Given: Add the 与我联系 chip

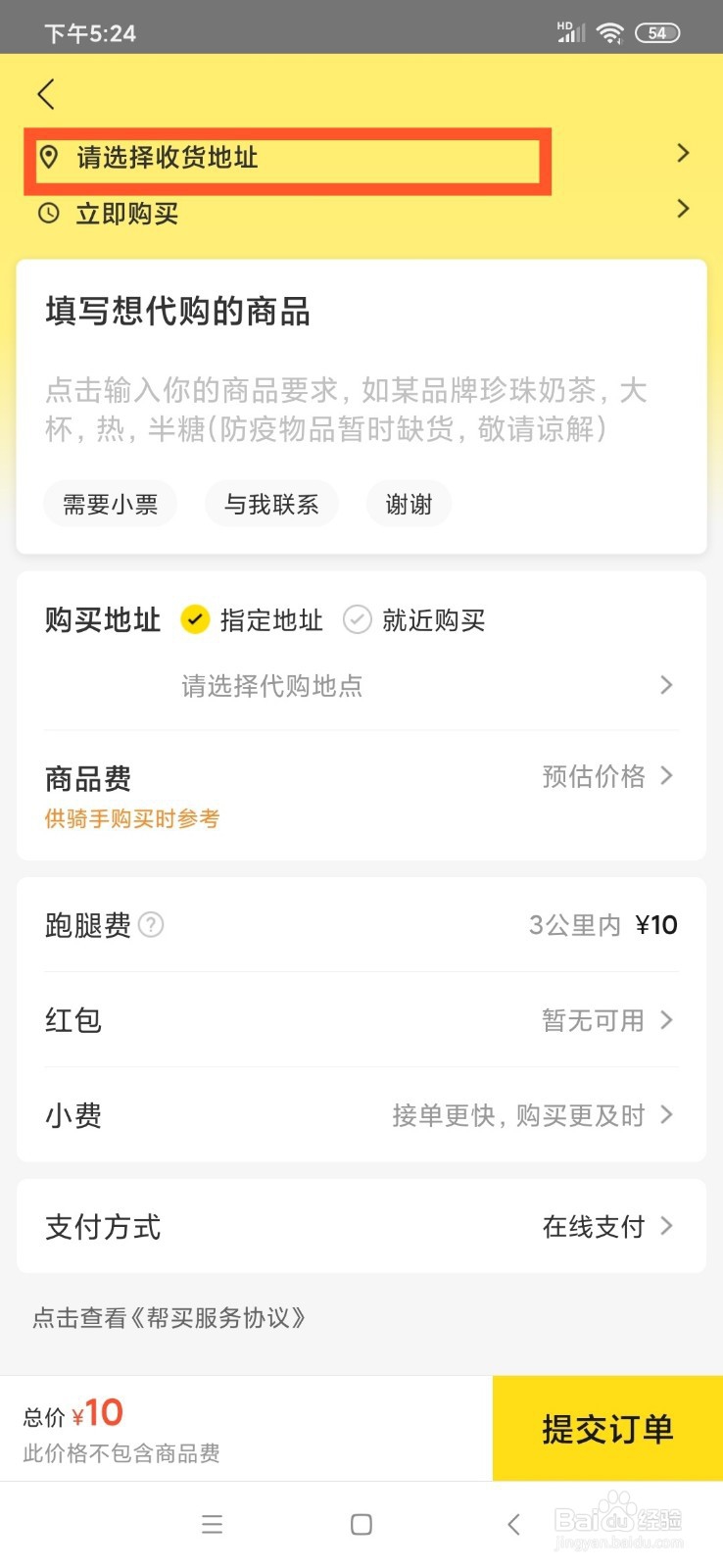Looking at the screenshot, I should [271, 505].
